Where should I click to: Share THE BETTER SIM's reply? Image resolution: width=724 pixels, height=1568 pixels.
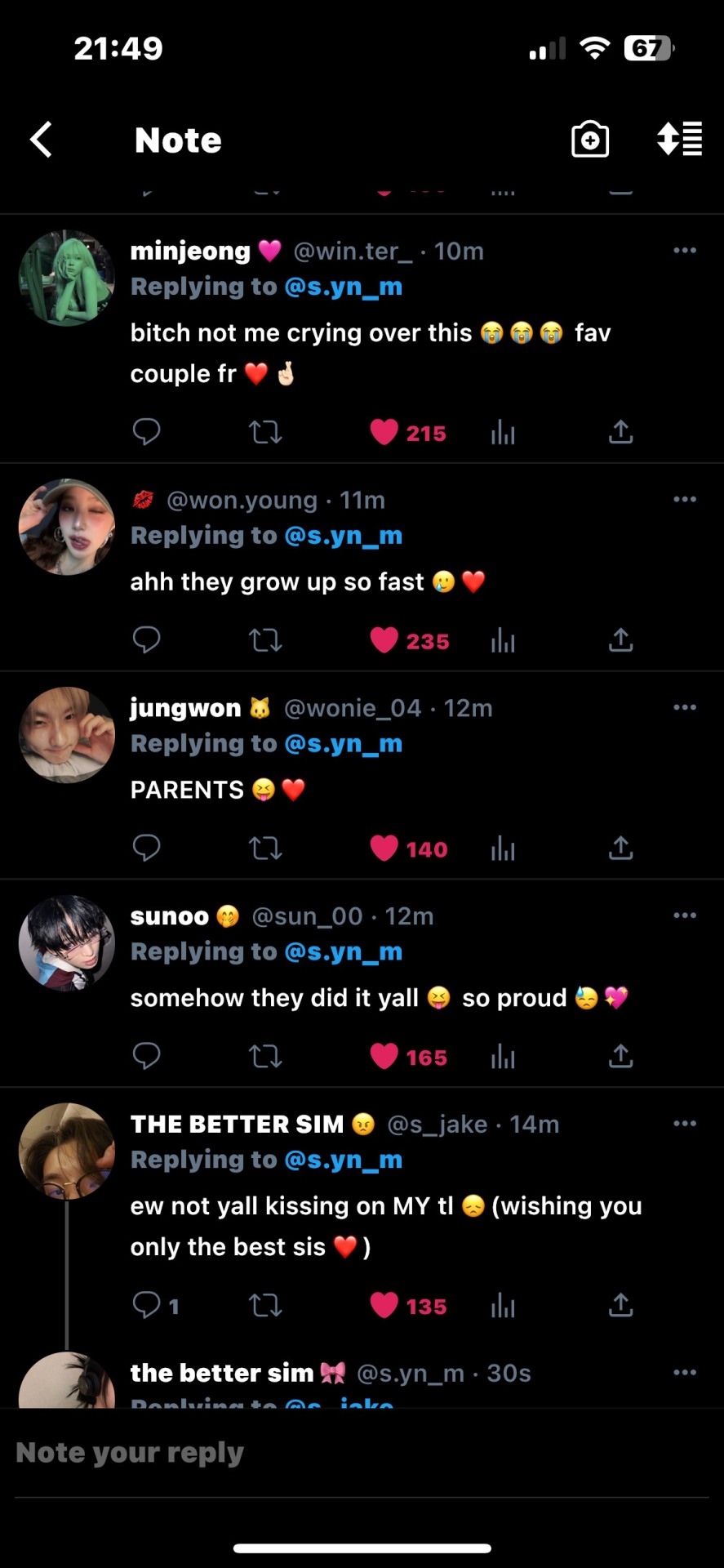pyautogui.click(x=620, y=1306)
